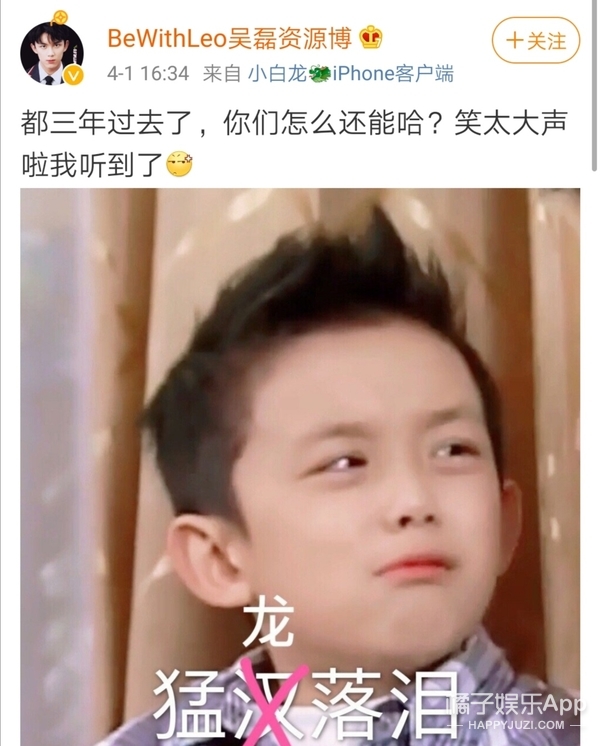The width and height of the screenshot is (600, 746).
Task: Open the poster's profile picture
Action: [52, 52]
